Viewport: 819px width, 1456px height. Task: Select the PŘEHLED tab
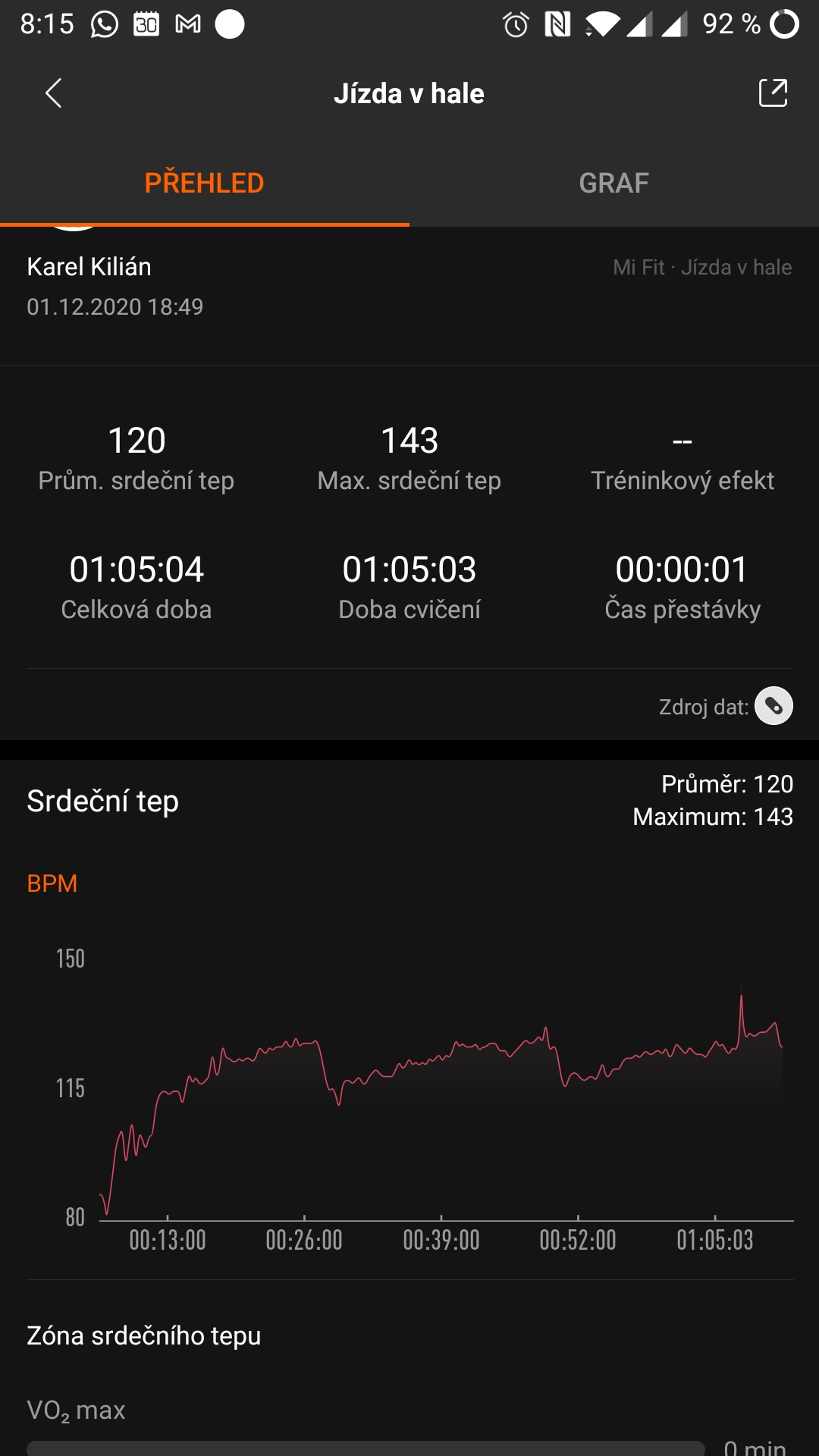[204, 183]
